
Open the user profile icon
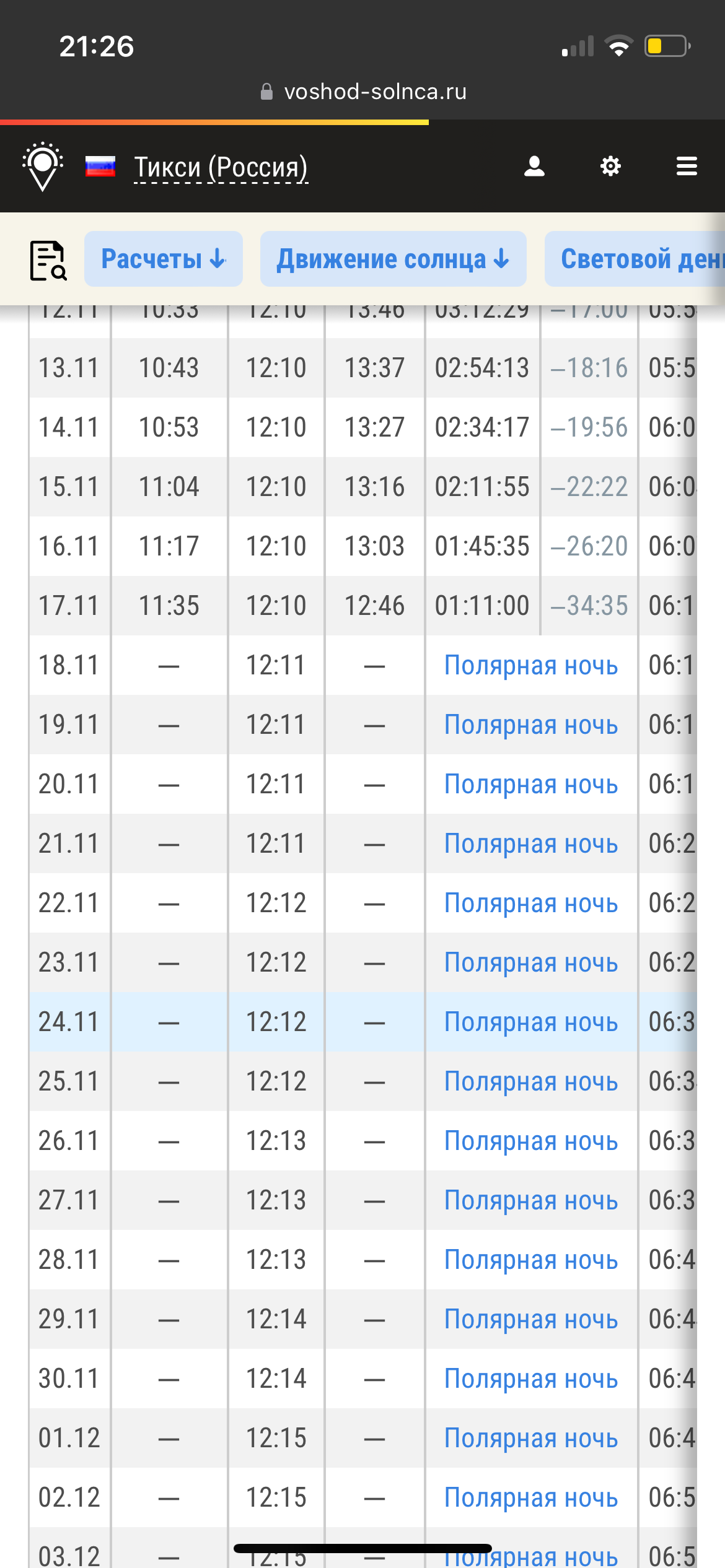534,166
